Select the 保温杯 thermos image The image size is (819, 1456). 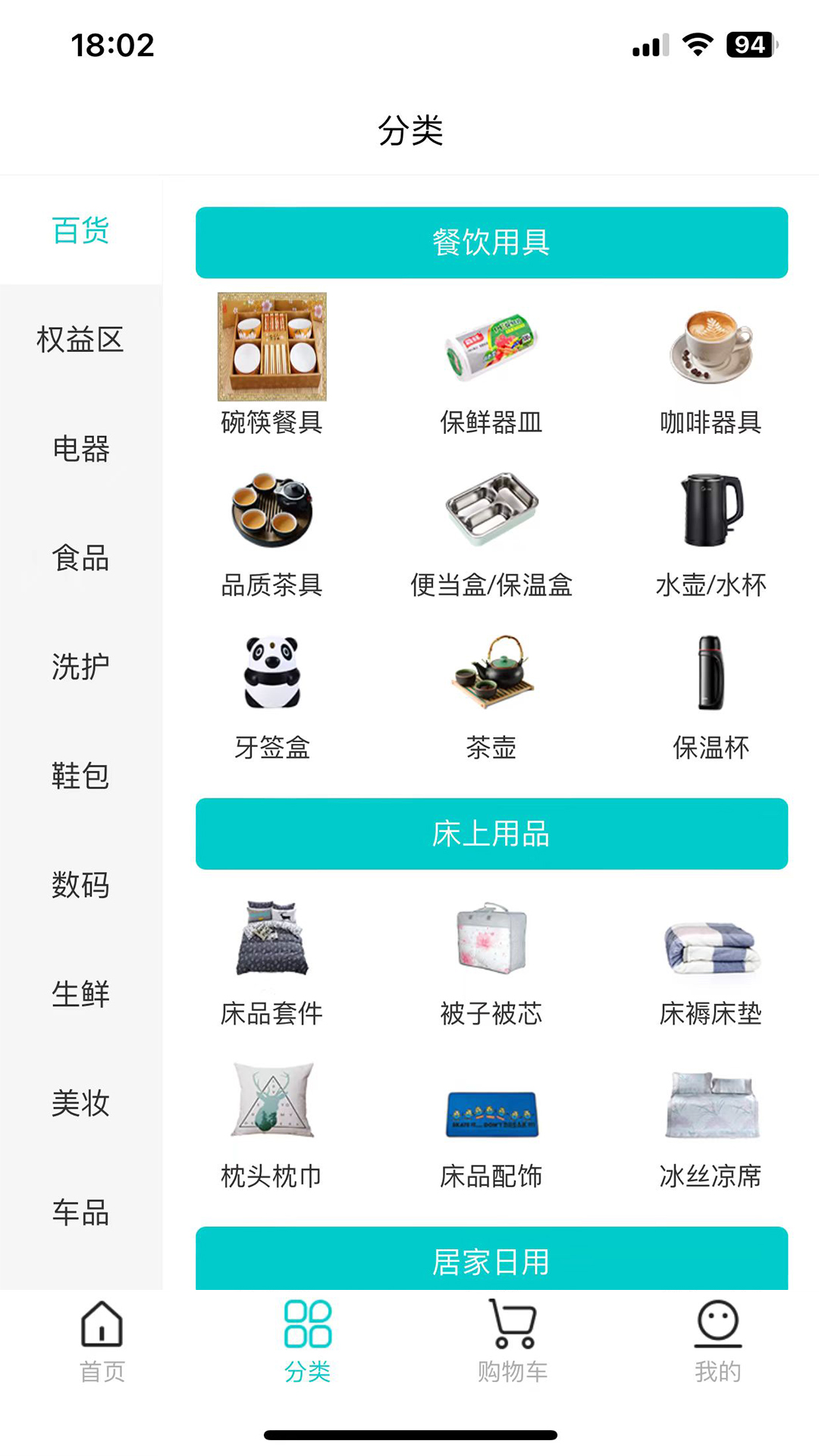[x=711, y=672]
